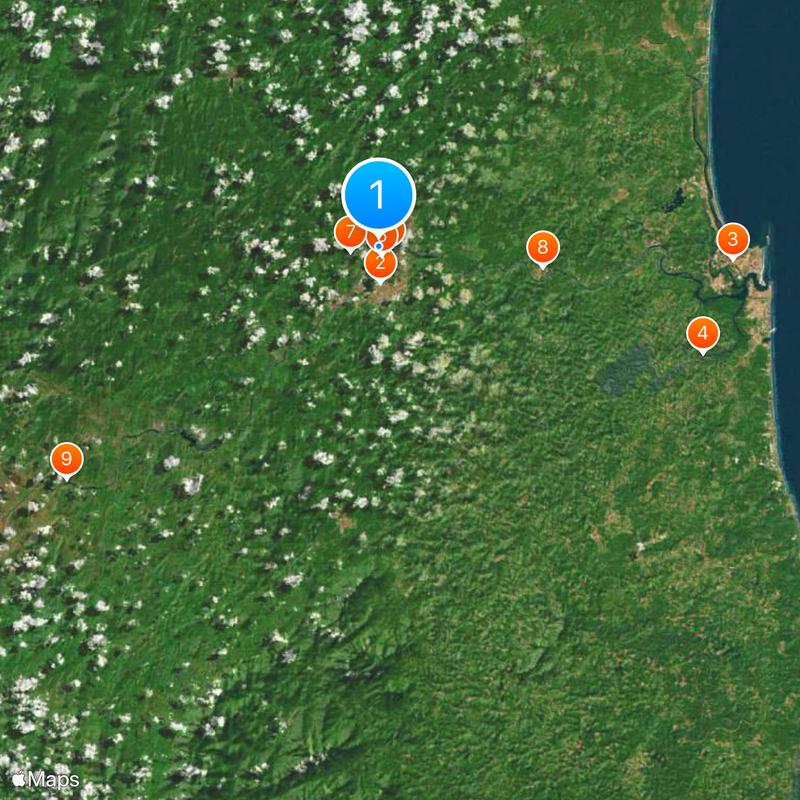The height and width of the screenshot is (800, 800).
Task: Select map marker number 4
Action: [x=702, y=333]
